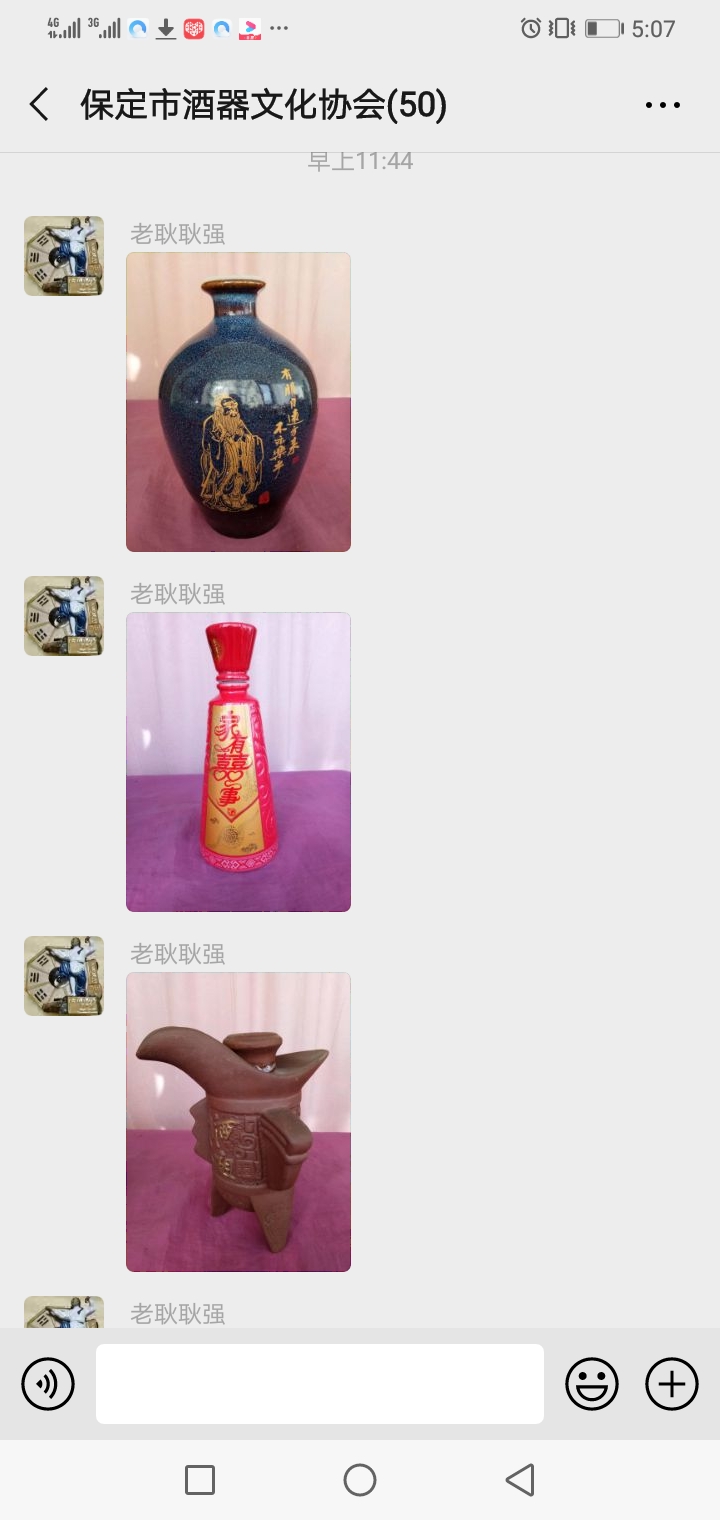Open the blue vase photo
This screenshot has width=720, height=1520.
(238, 402)
